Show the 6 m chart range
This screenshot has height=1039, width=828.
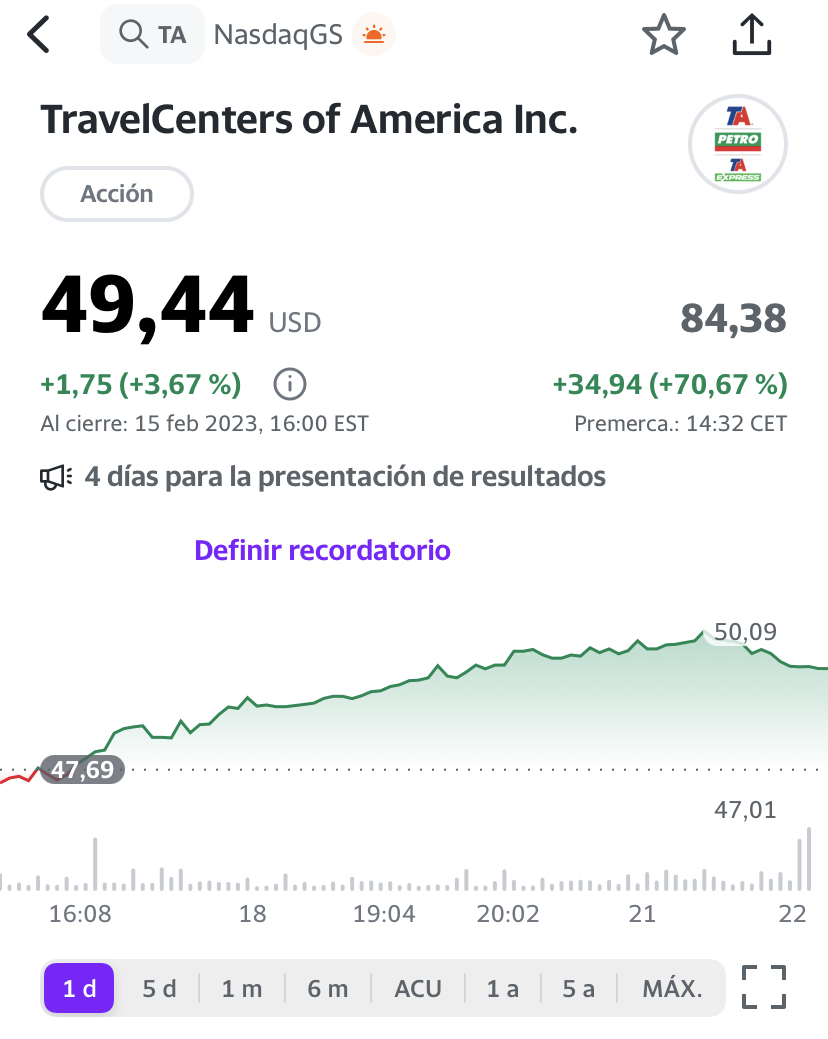pyautogui.click(x=328, y=989)
